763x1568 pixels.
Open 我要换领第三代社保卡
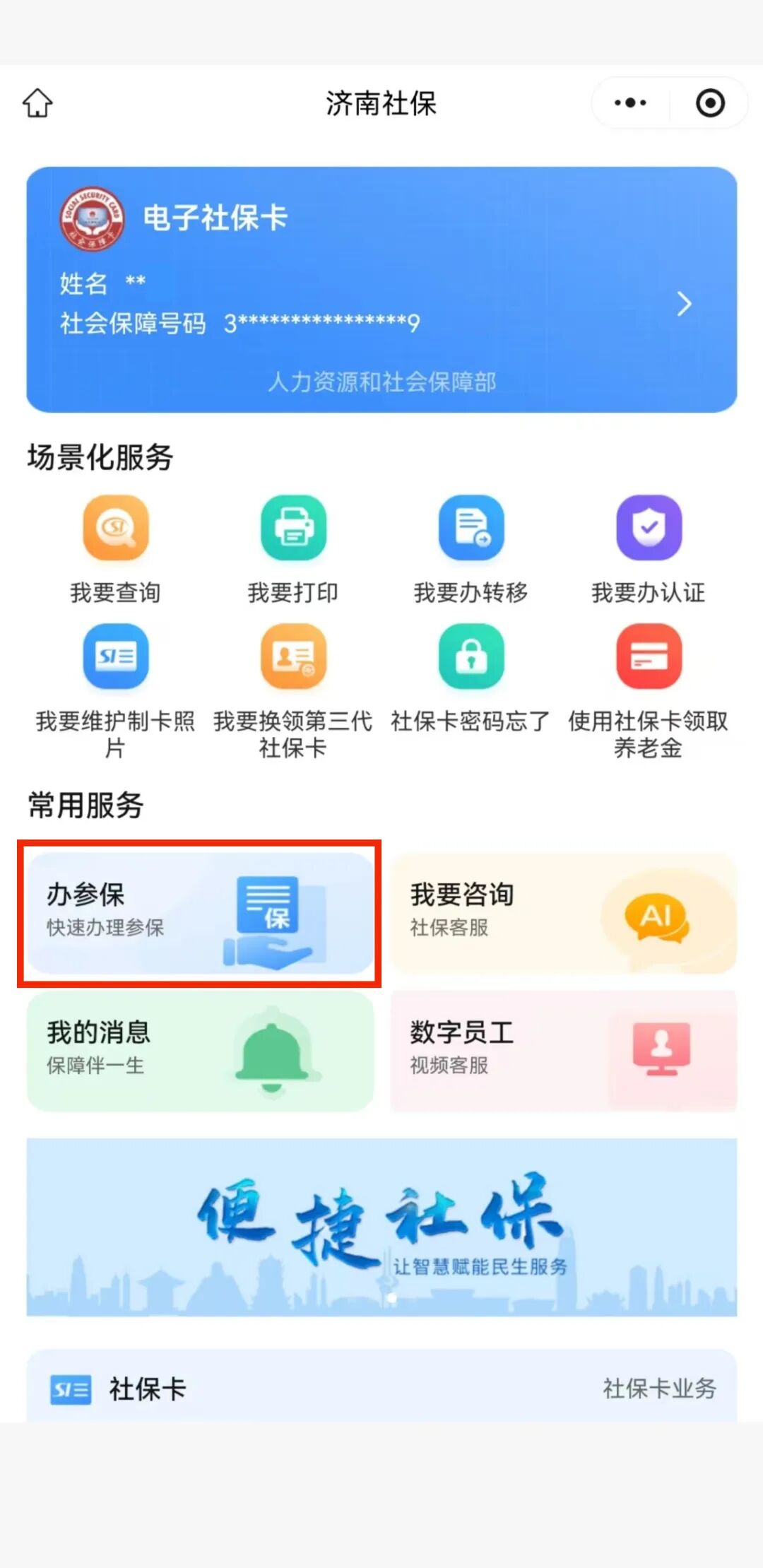tap(292, 690)
